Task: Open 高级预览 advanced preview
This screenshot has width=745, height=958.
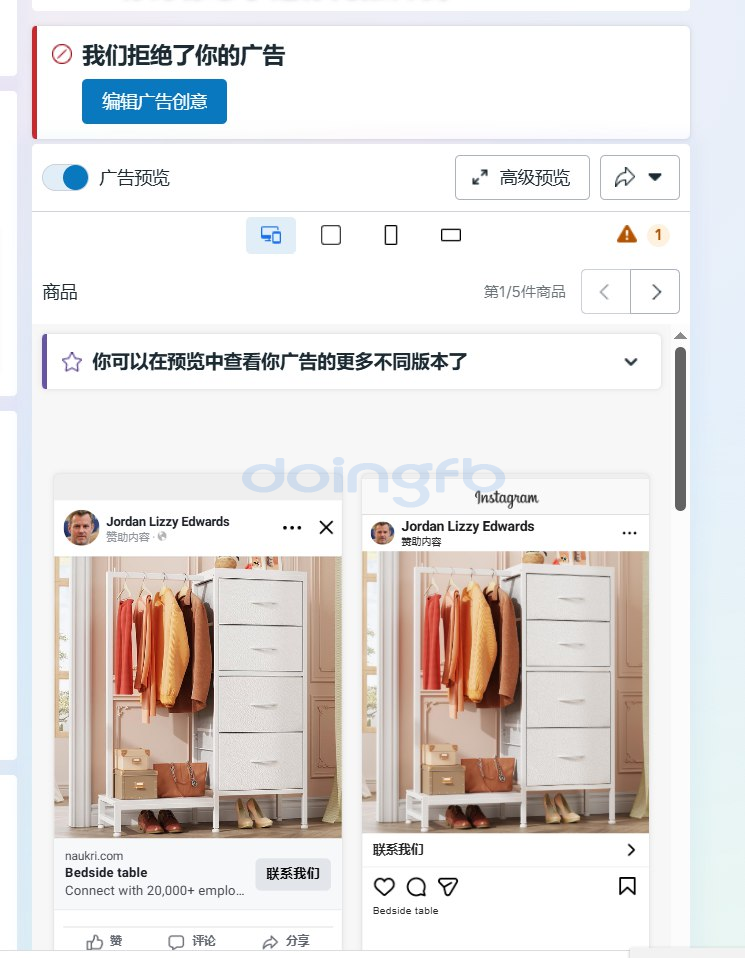Action: click(521, 178)
